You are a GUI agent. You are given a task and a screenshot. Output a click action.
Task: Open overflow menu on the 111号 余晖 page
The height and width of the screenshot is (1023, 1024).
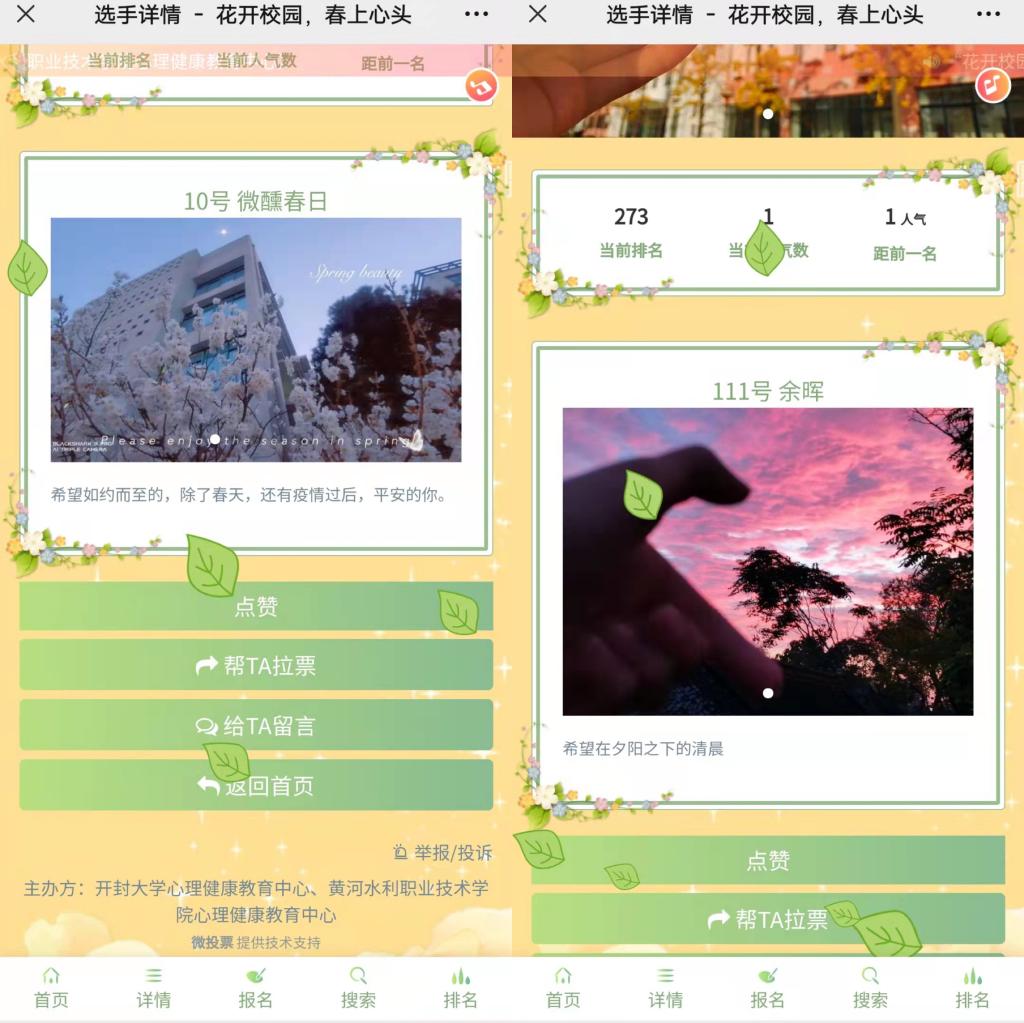(x=988, y=15)
